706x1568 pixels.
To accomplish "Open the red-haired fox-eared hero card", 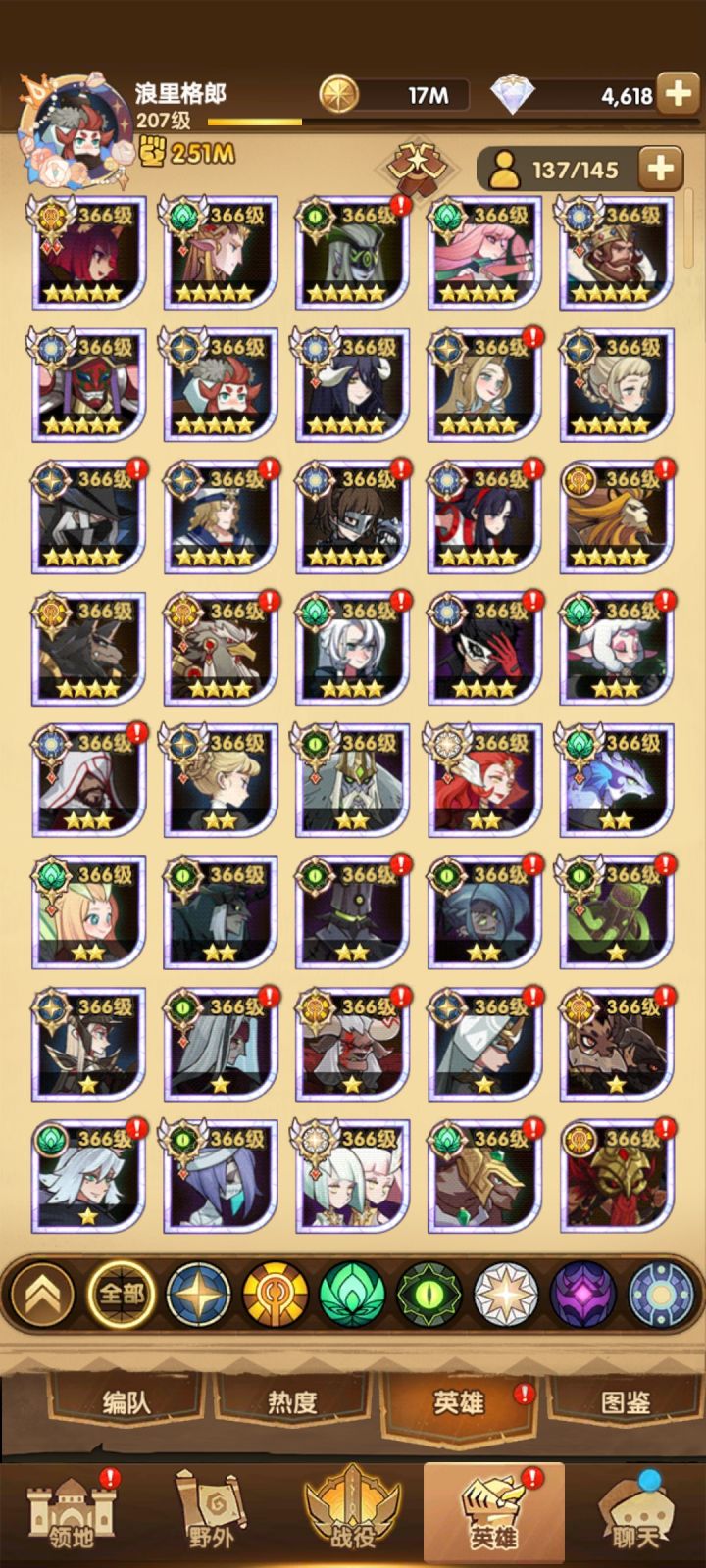I will pos(88,253).
